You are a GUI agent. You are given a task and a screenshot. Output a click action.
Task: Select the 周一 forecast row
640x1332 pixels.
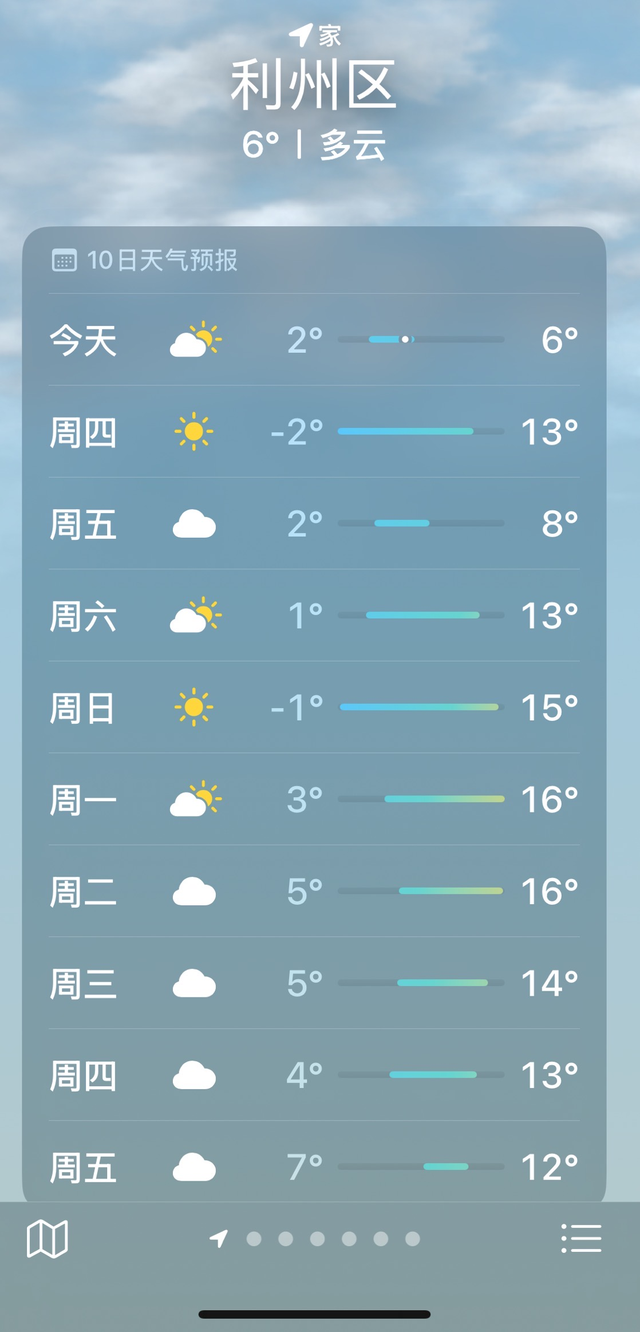314,800
